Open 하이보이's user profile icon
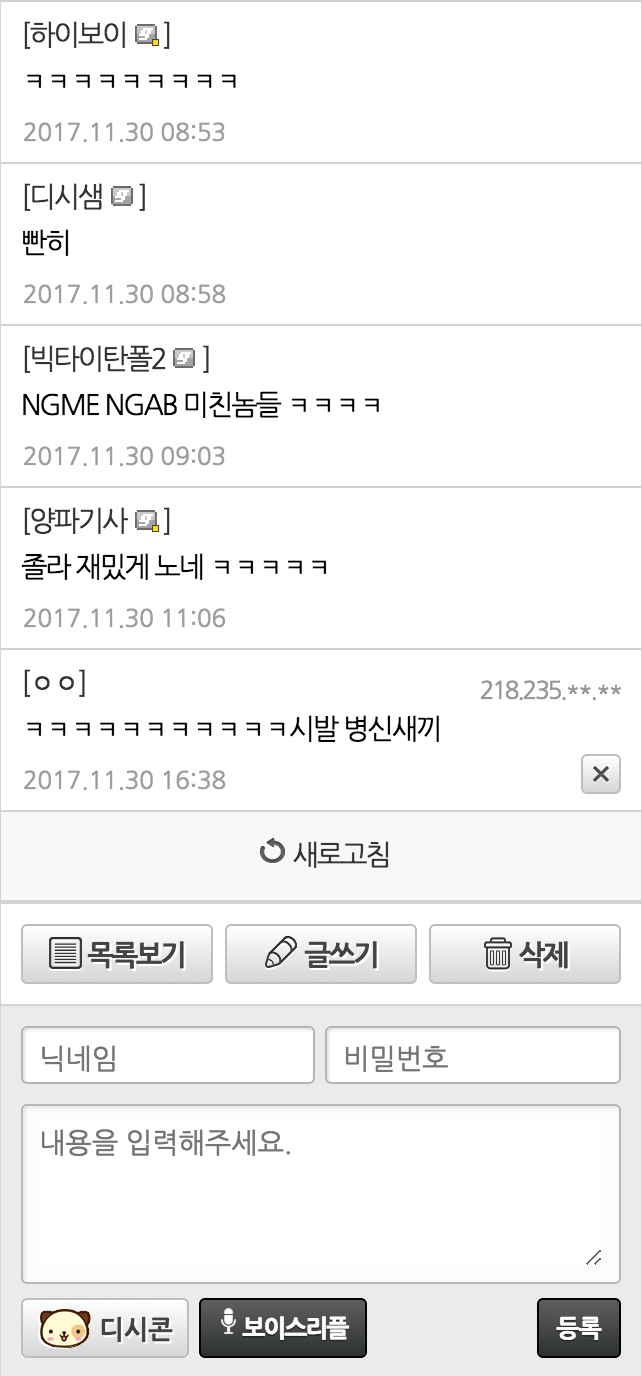This screenshot has height=1376, width=642. click(147, 37)
